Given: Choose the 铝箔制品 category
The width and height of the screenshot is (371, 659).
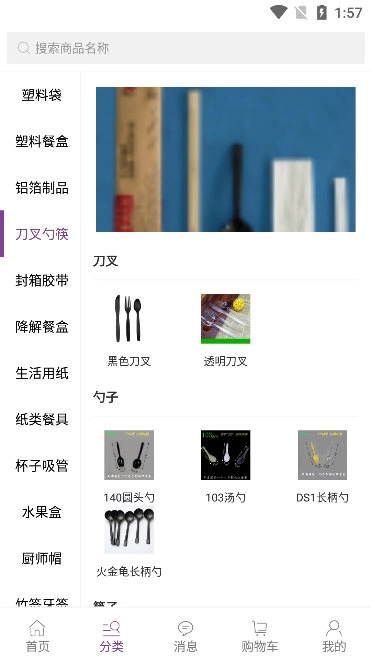Looking at the screenshot, I should (42, 187).
